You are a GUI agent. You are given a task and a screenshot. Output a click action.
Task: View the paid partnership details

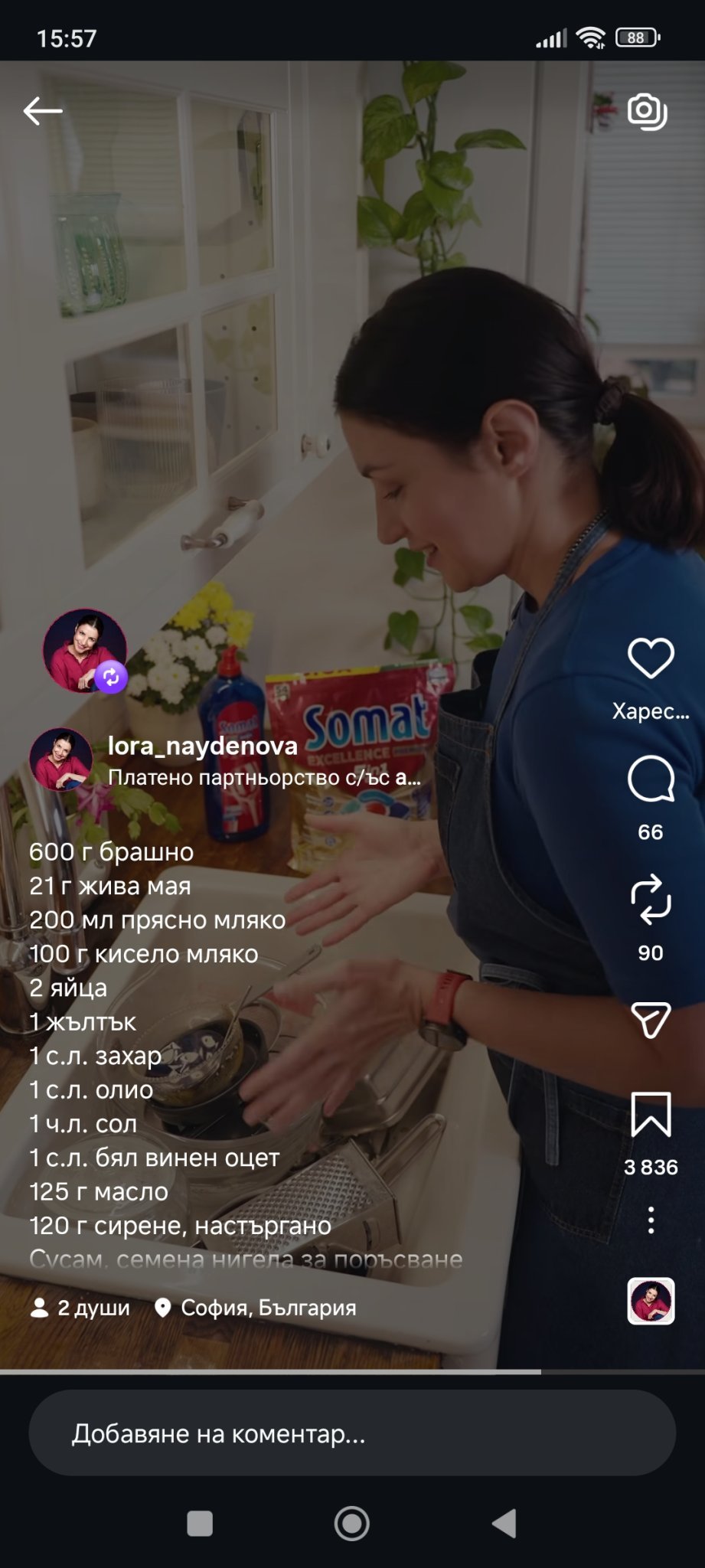pos(264,778)
